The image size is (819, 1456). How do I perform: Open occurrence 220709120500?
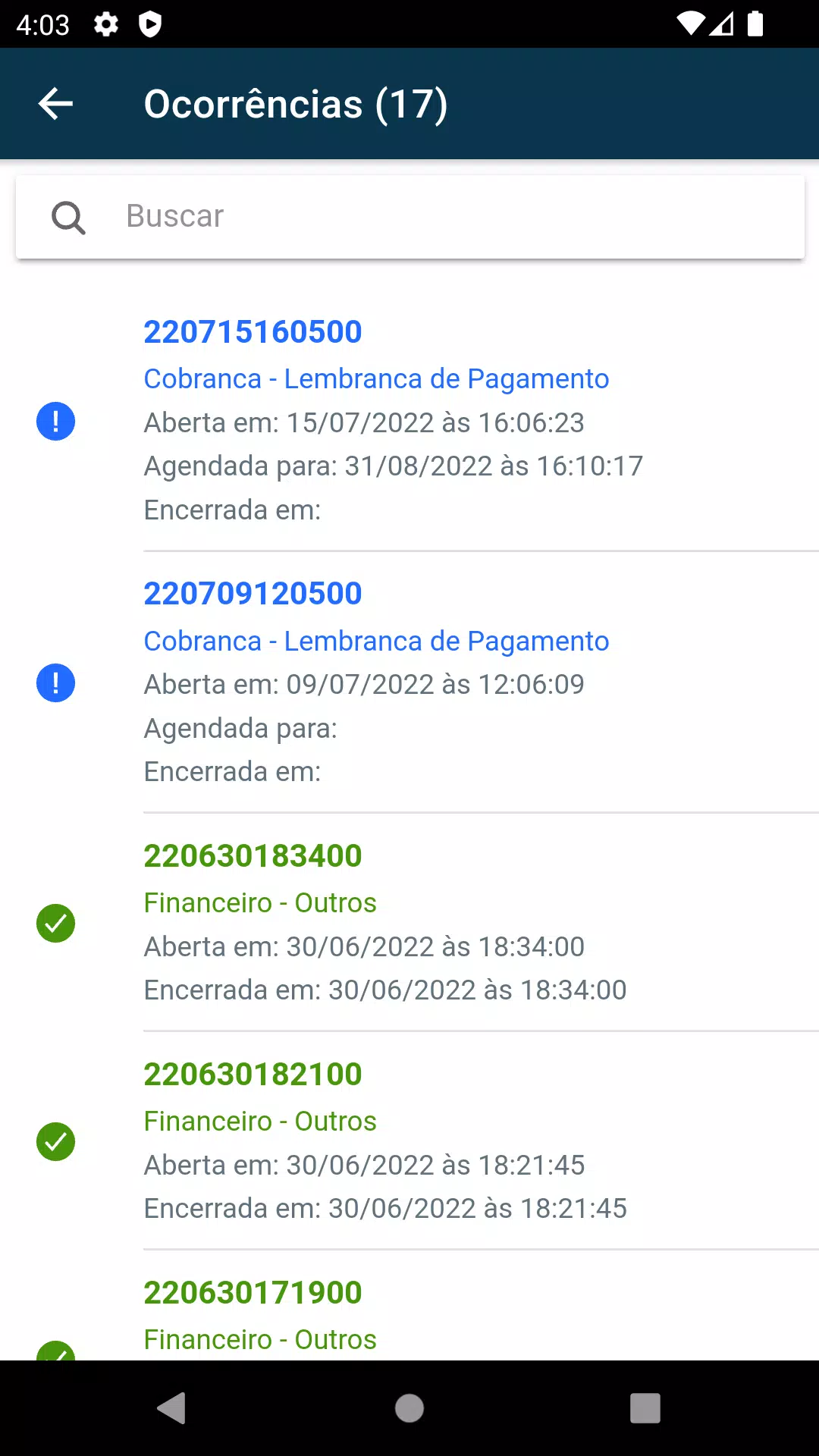pyautogui.click(x=409, y=682)
